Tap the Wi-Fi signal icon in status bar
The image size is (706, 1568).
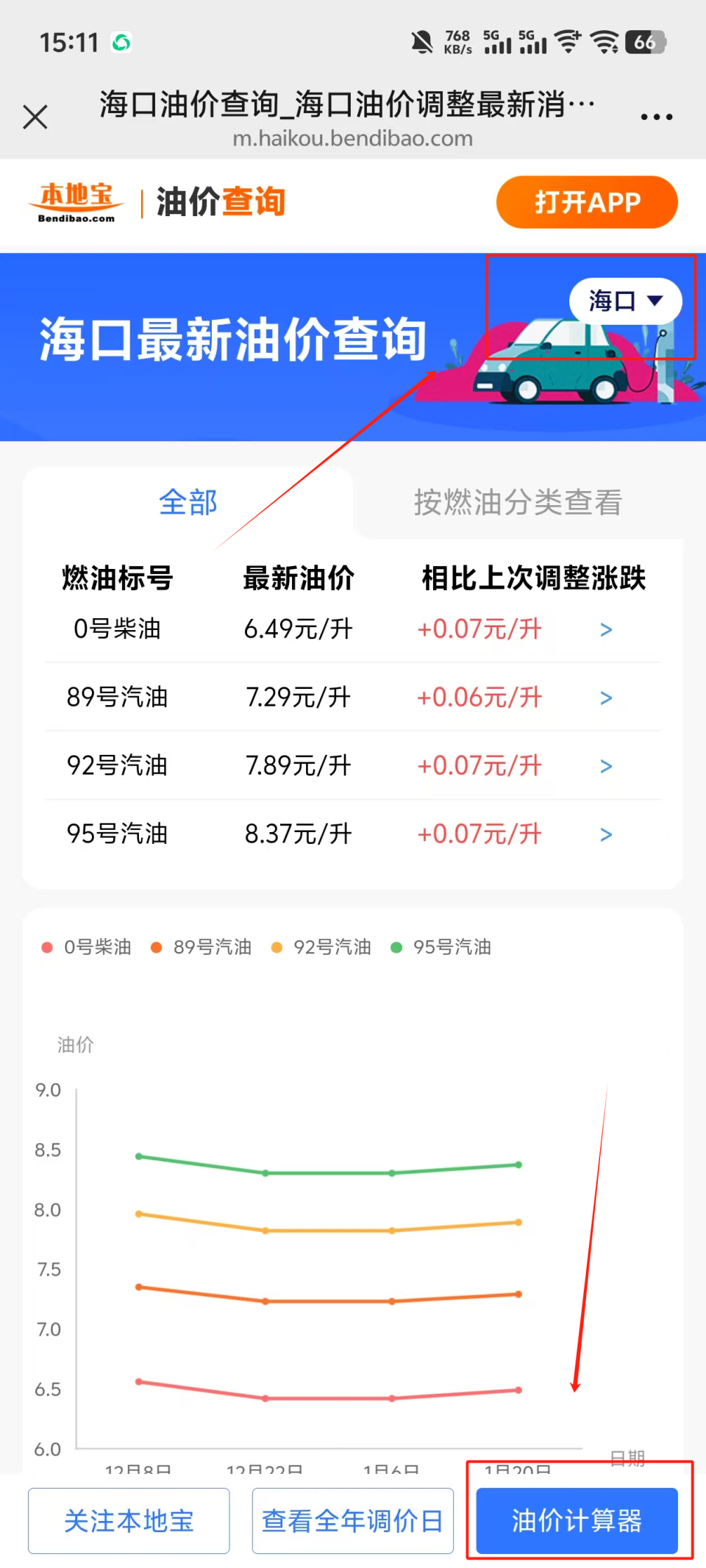coord(605,42)
